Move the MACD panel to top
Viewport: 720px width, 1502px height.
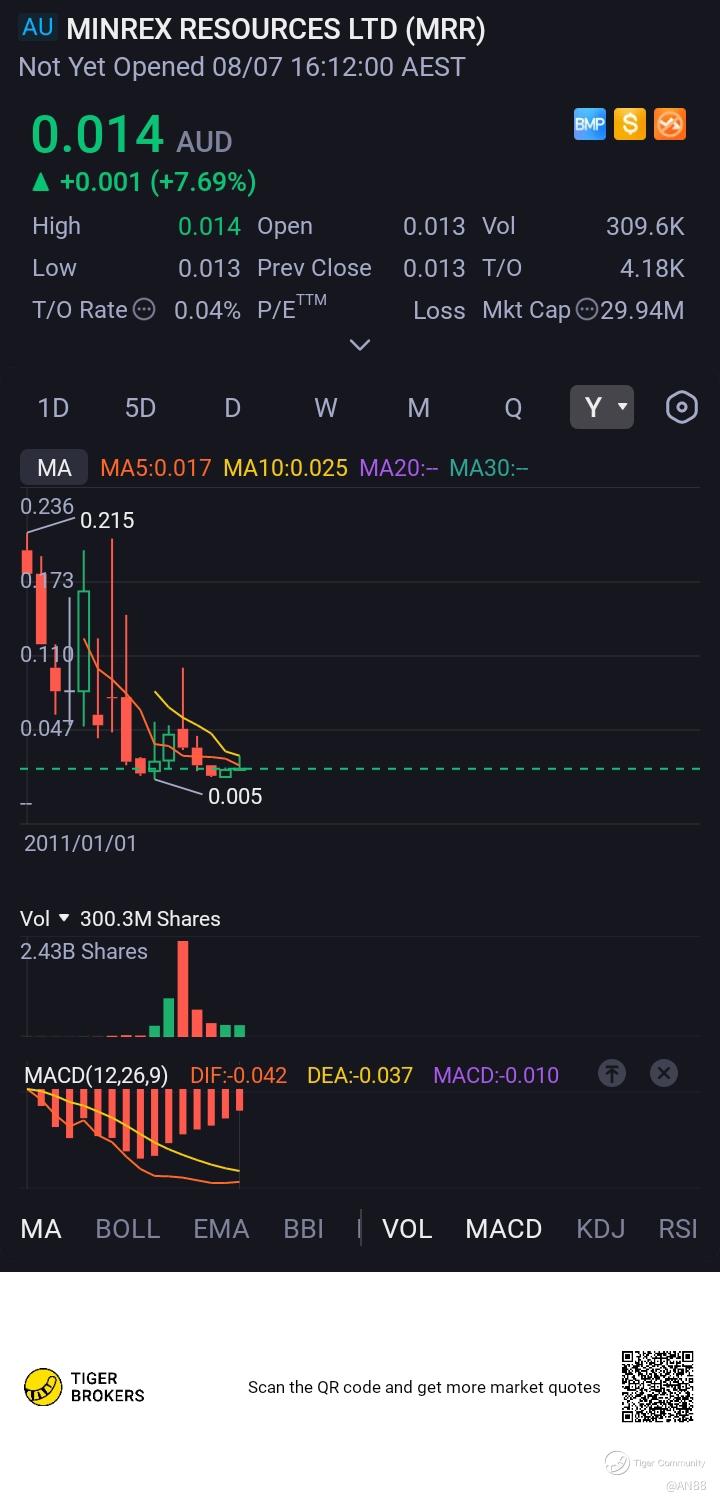point(612,1073)
